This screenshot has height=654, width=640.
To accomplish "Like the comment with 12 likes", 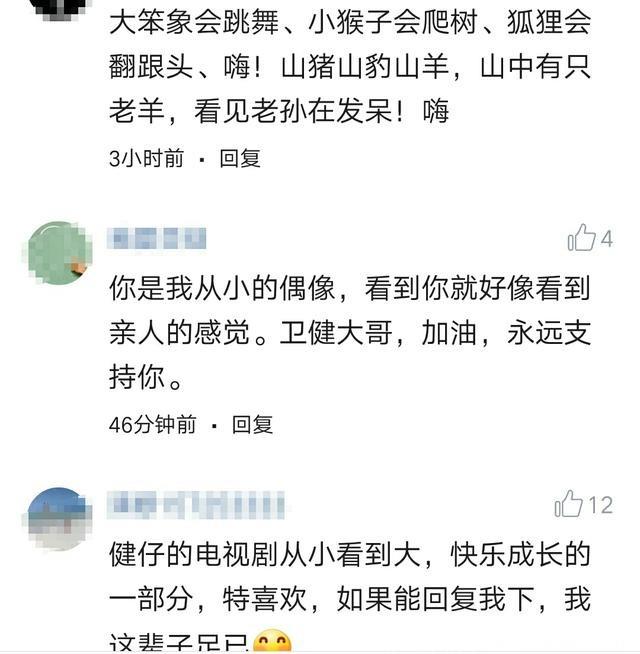I will point(569,504).
